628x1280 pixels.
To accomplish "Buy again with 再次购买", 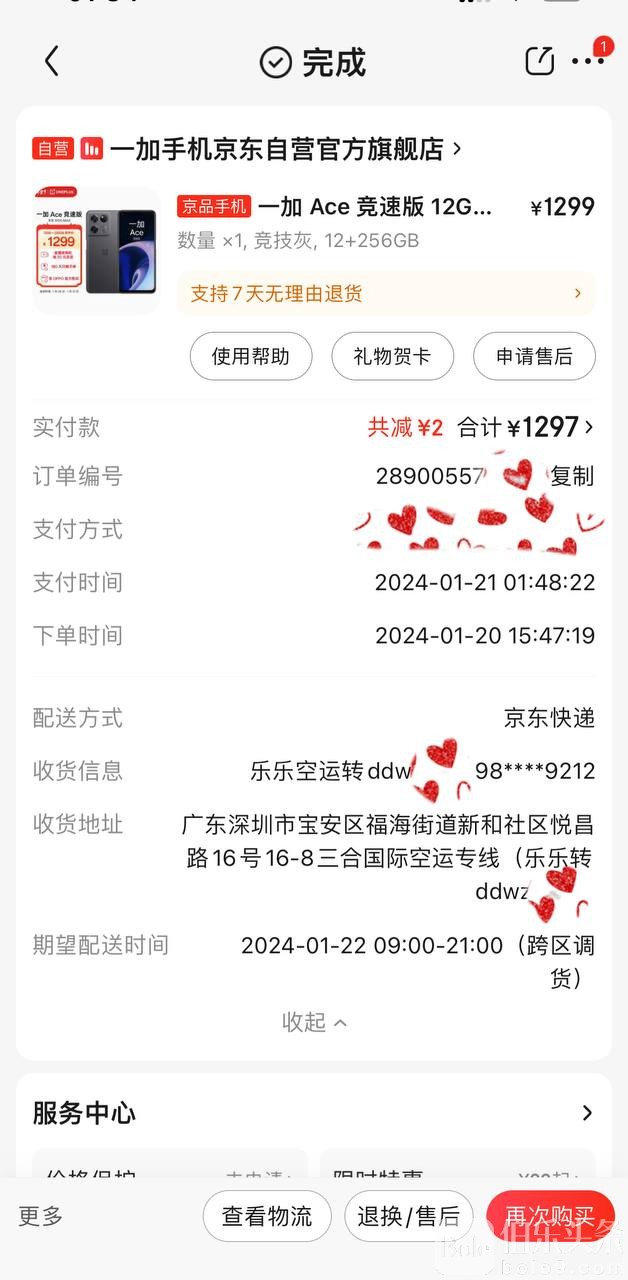I will coord(550,1216).
